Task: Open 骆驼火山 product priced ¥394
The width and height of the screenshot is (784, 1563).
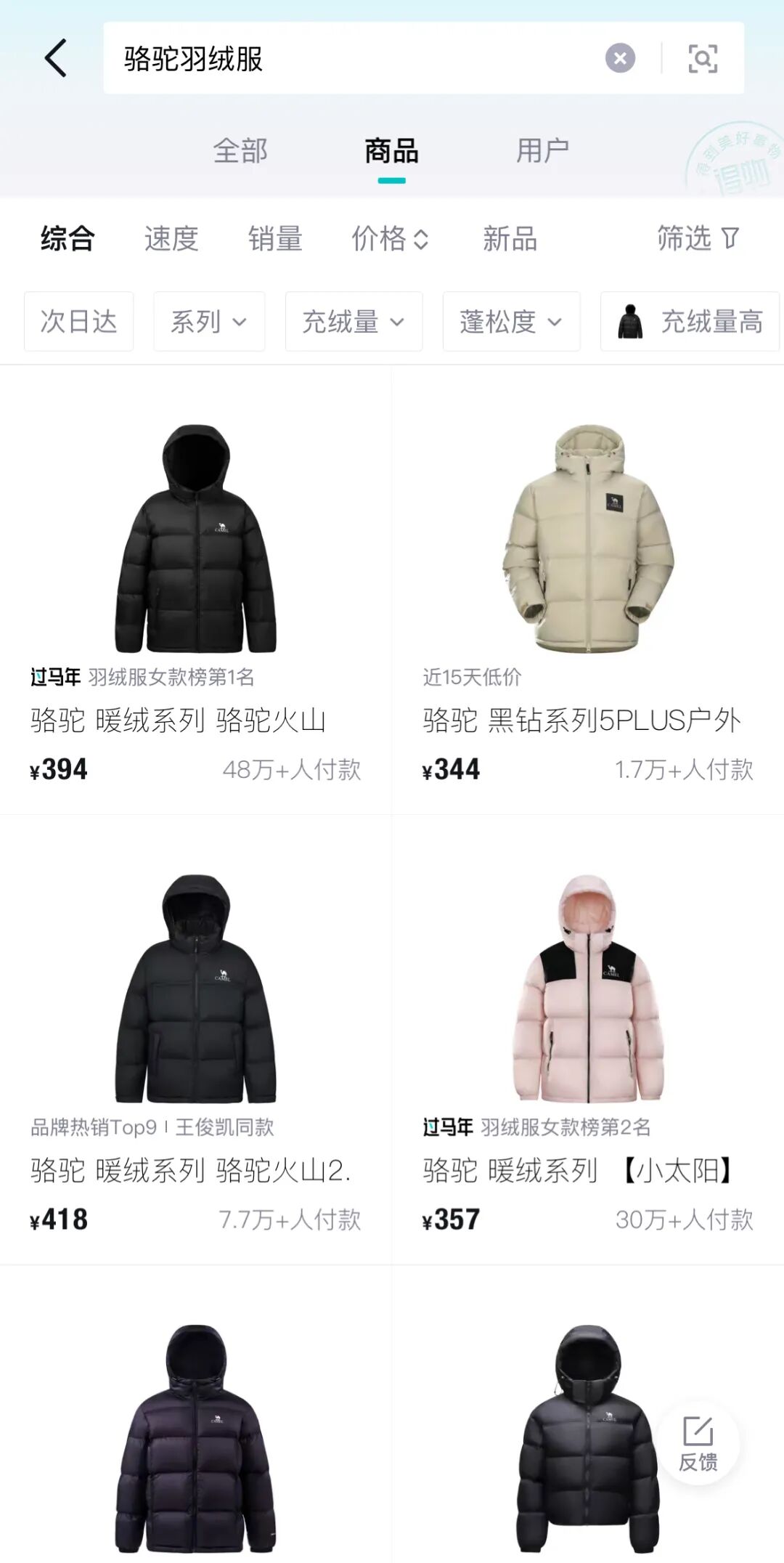Action: pos(196,581)
